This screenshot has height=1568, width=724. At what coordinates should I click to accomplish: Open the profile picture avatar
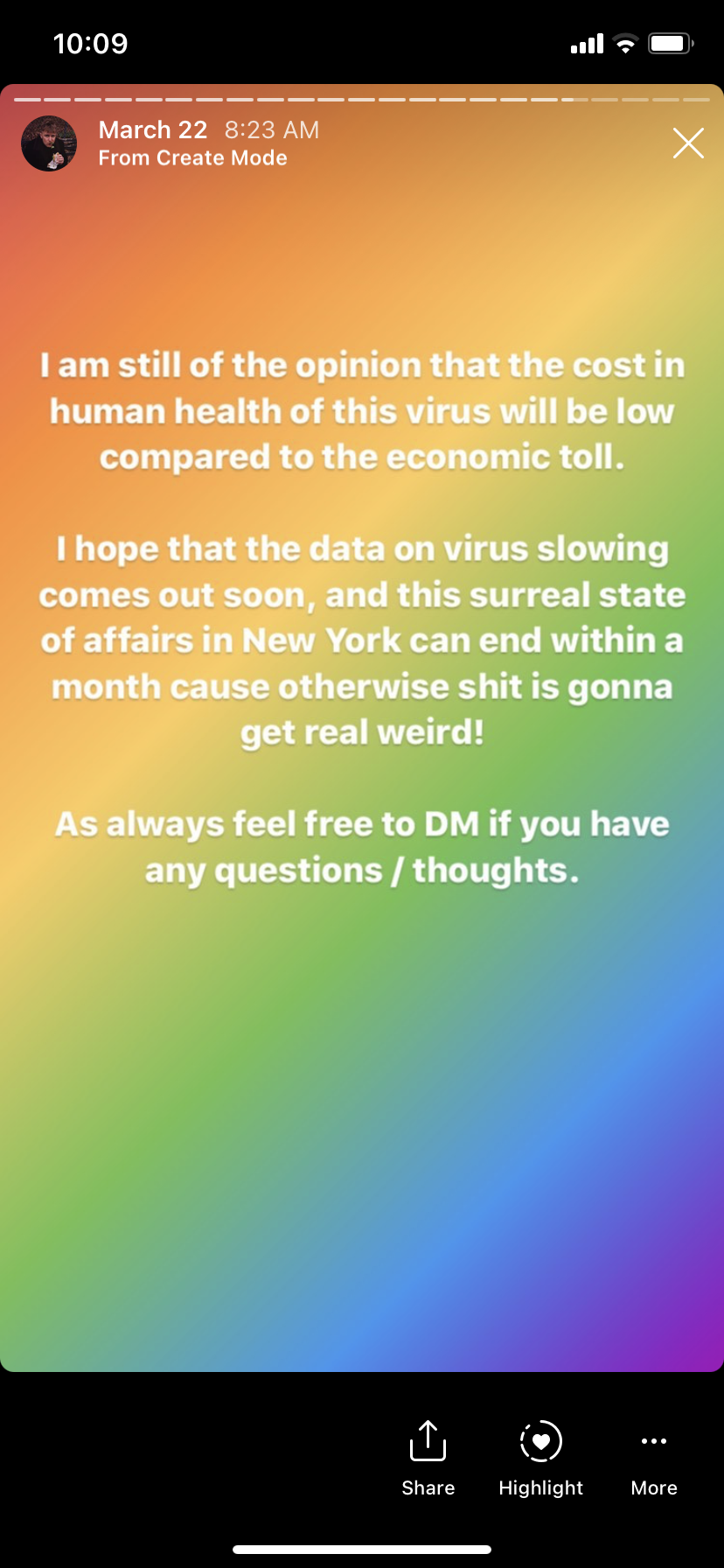(x=49, y=143)
